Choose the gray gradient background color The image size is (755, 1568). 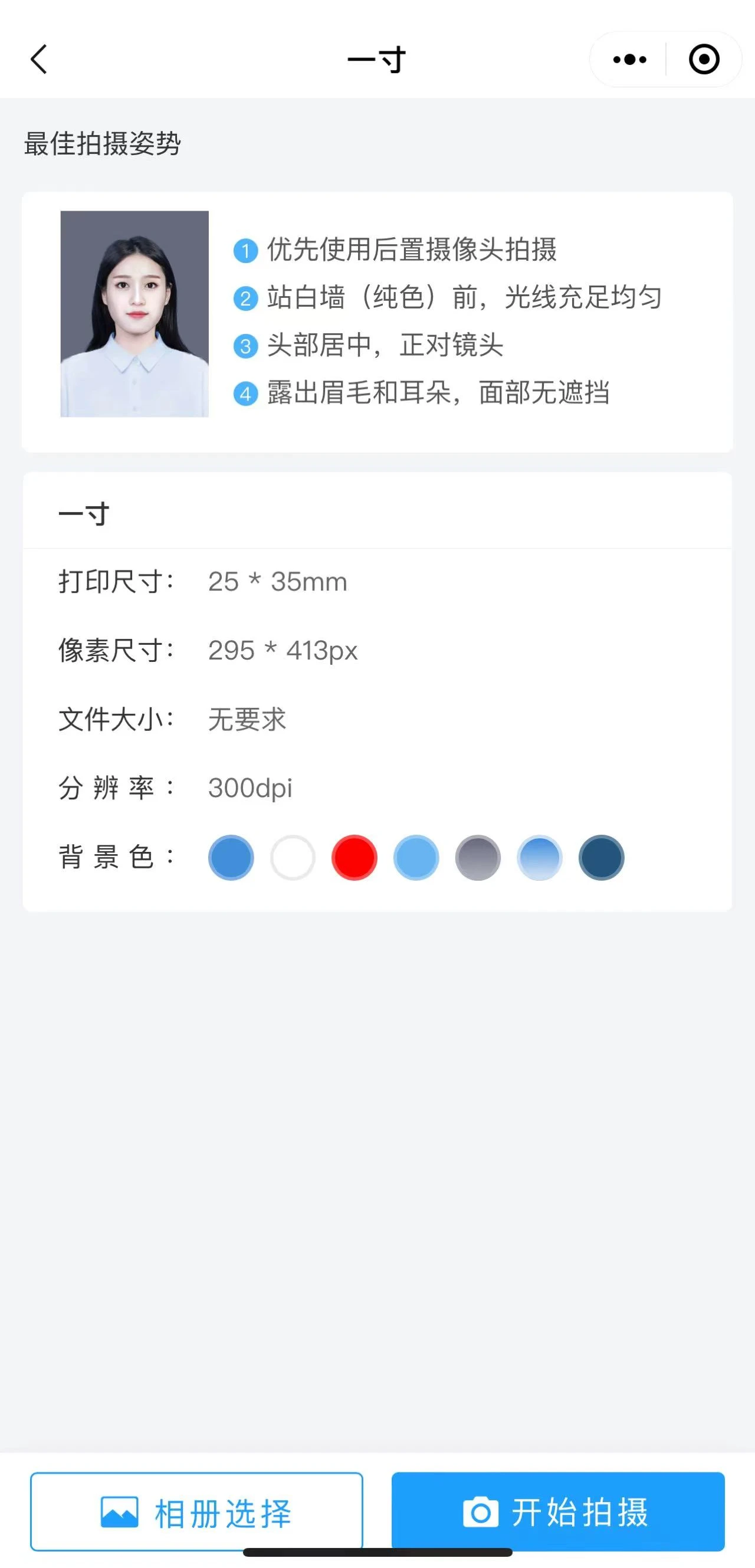[x=478, y=858]
